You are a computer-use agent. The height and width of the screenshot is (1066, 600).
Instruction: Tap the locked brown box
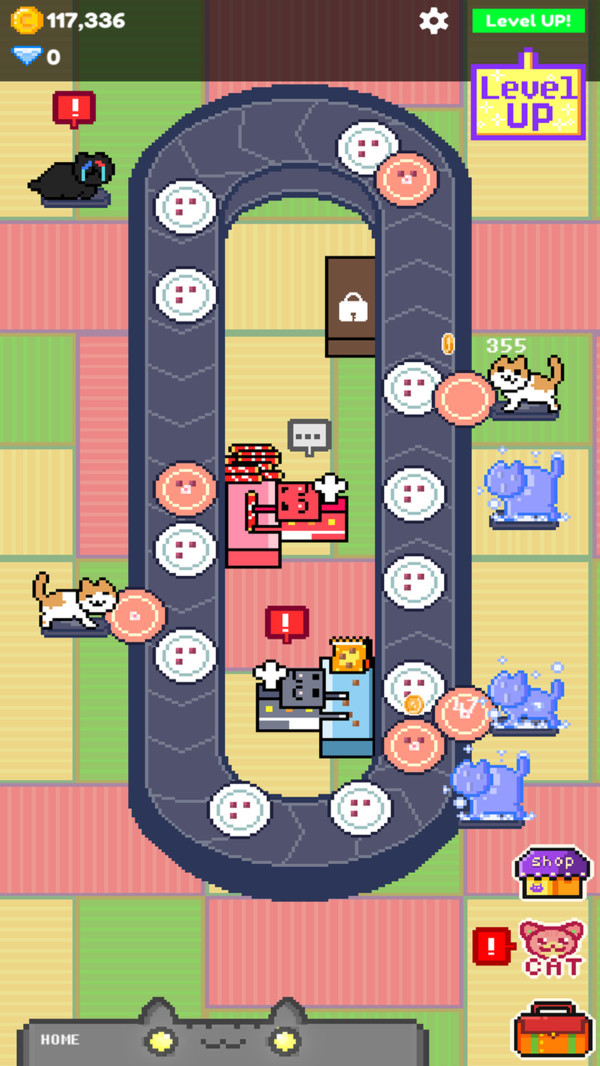(351, 307)
